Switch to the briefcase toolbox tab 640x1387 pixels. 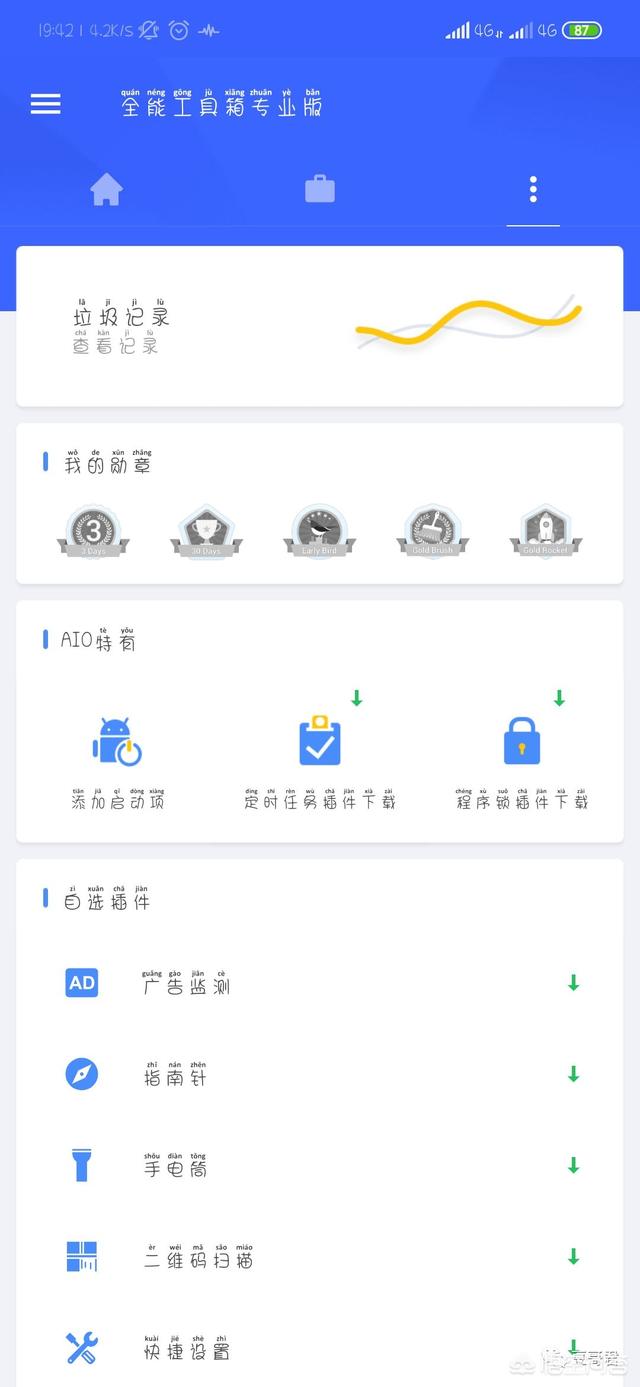coord(320,189)
